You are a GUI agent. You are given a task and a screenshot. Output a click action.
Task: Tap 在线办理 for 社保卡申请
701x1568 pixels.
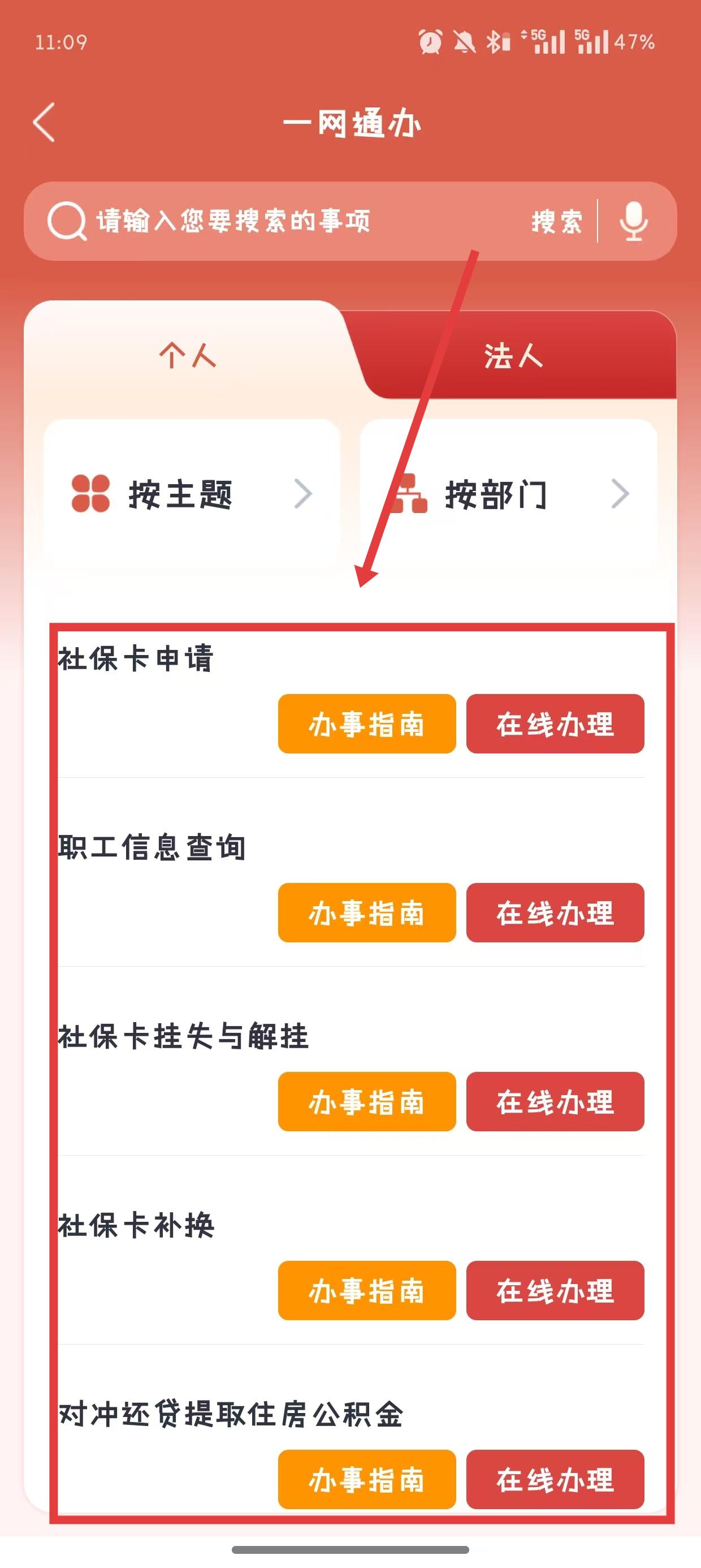[x=555, y=723]
